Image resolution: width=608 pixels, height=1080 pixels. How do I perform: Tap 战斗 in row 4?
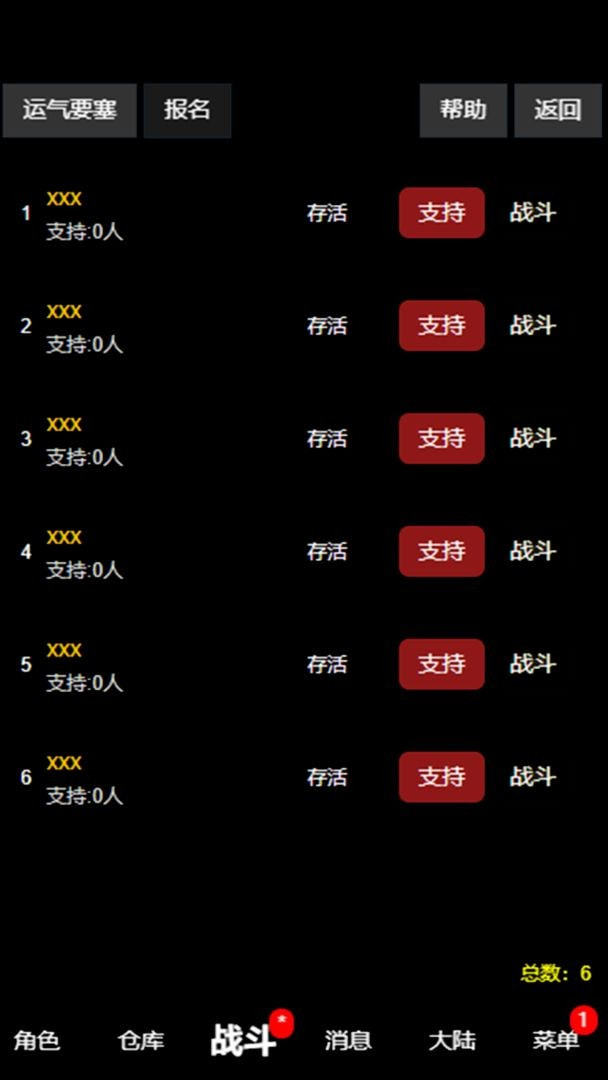(x=532, y=551)
